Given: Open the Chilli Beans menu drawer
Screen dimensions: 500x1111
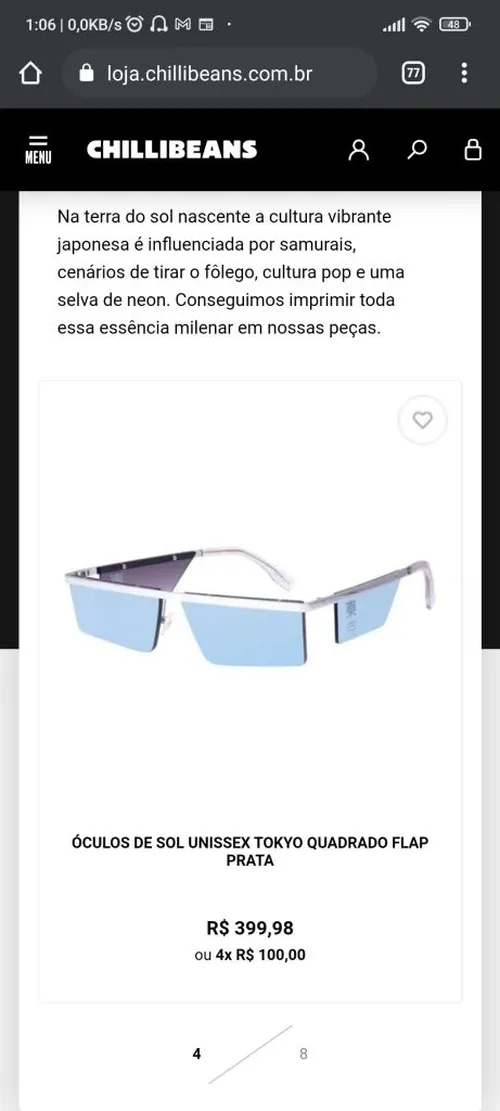Looking at the screenshot, I should tap(38, 150).
